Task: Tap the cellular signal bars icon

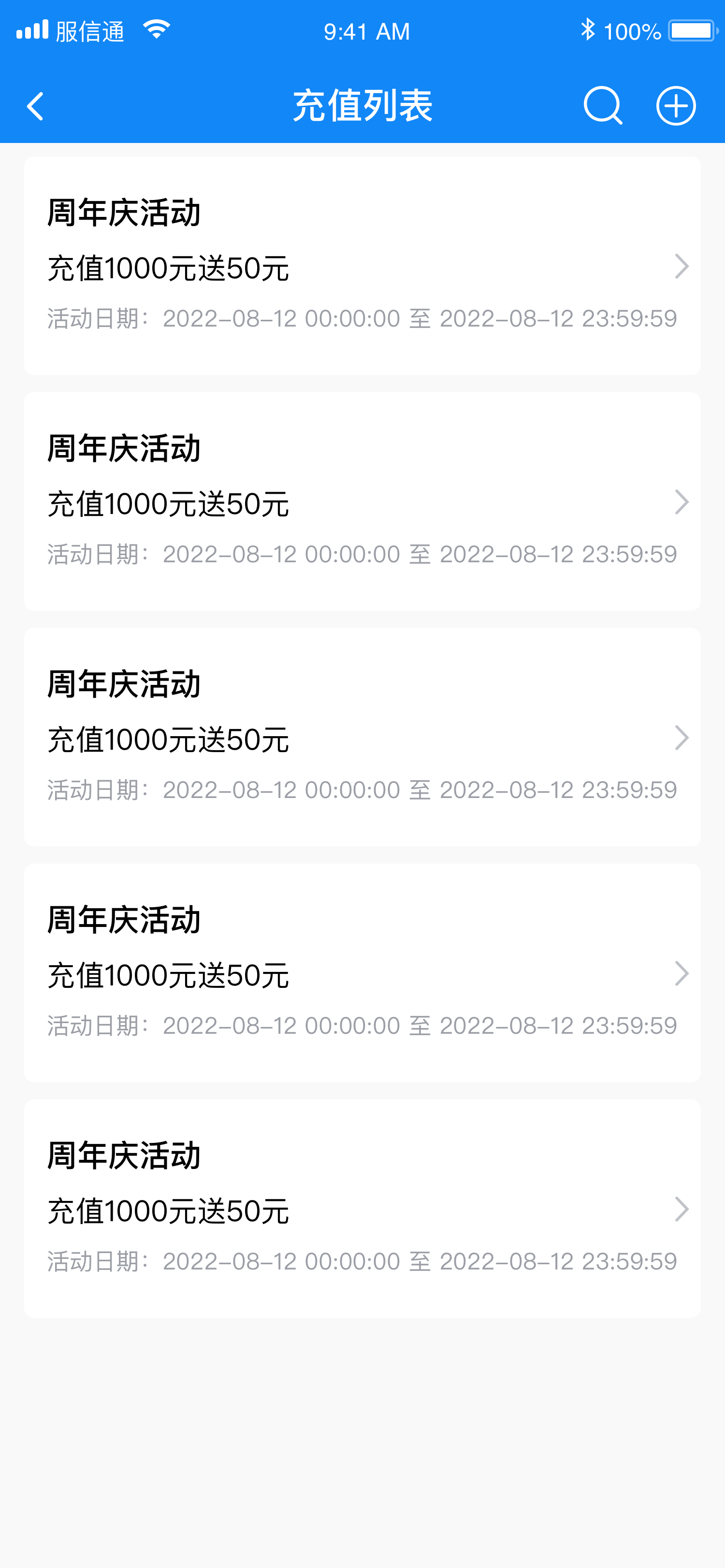Action: (x=32, y=28)
